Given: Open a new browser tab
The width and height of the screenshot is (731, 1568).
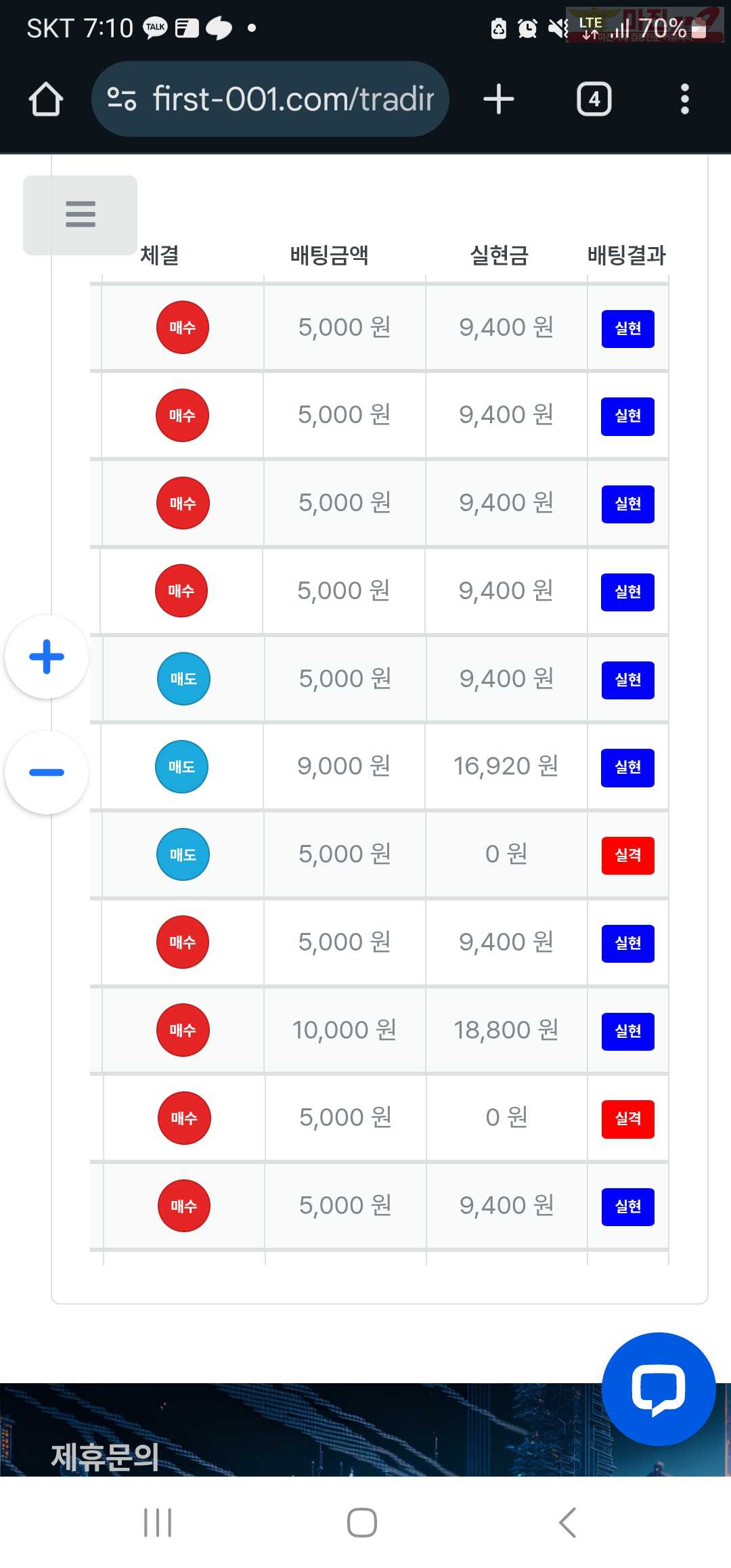Looking at the screenshot, I should (x=499, y=99).
